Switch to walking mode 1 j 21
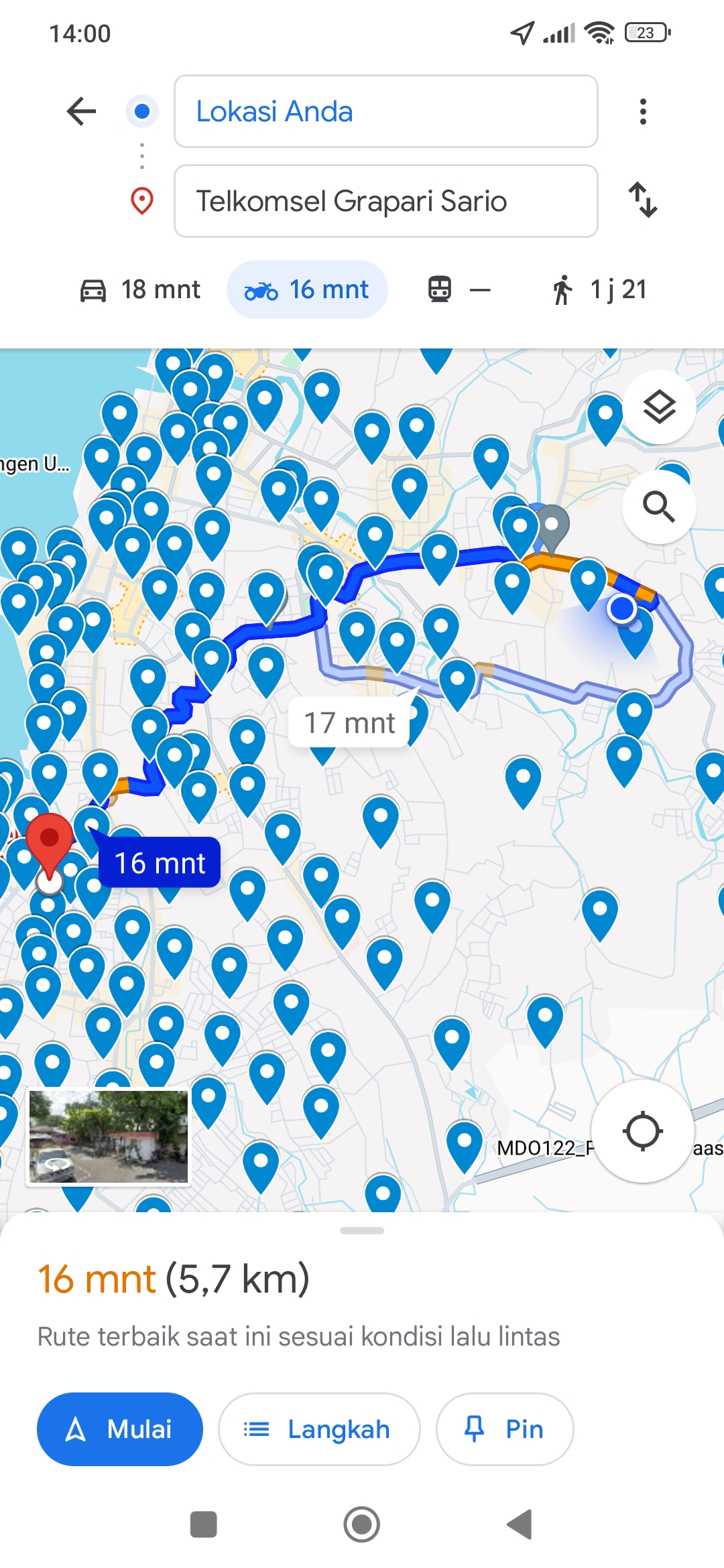 (599, 289)
